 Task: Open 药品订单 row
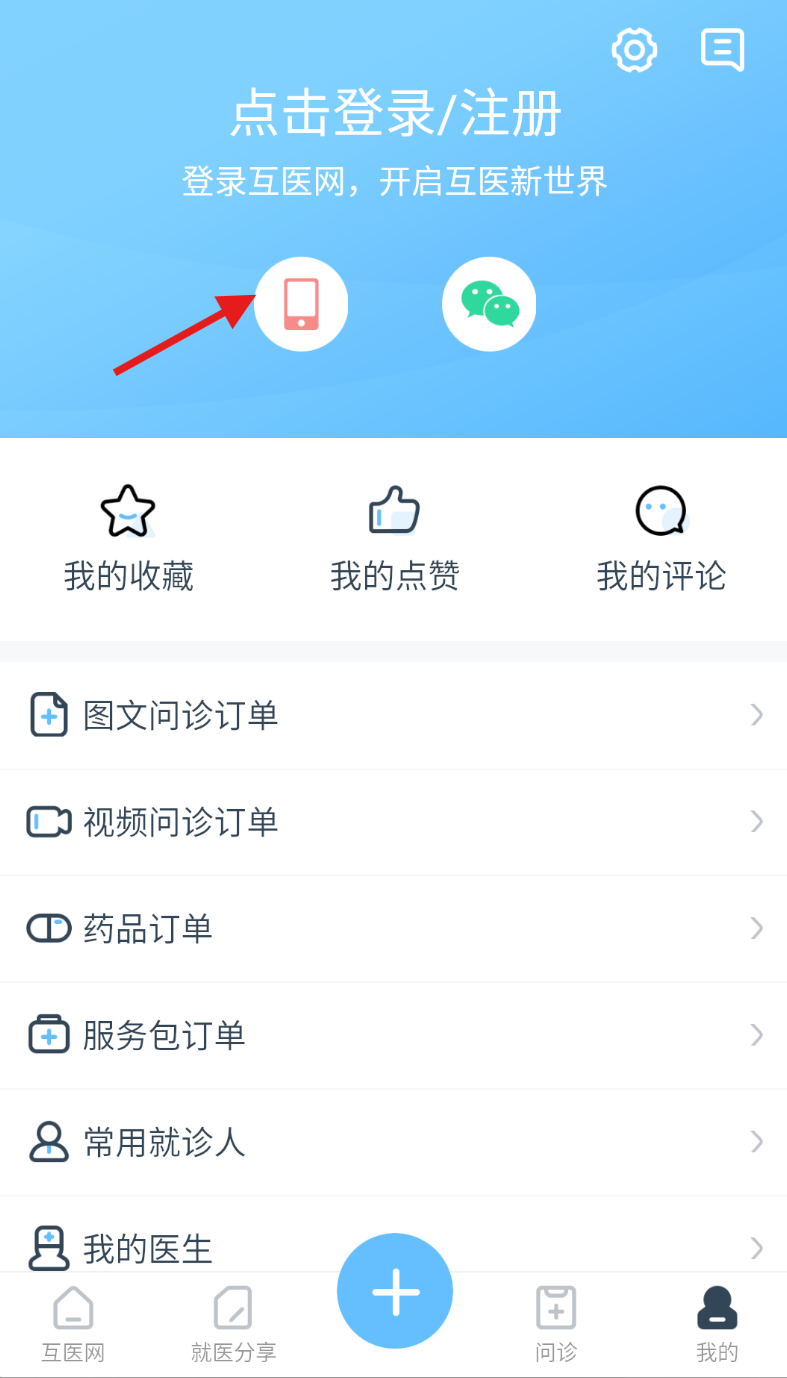tap(393, 929)
